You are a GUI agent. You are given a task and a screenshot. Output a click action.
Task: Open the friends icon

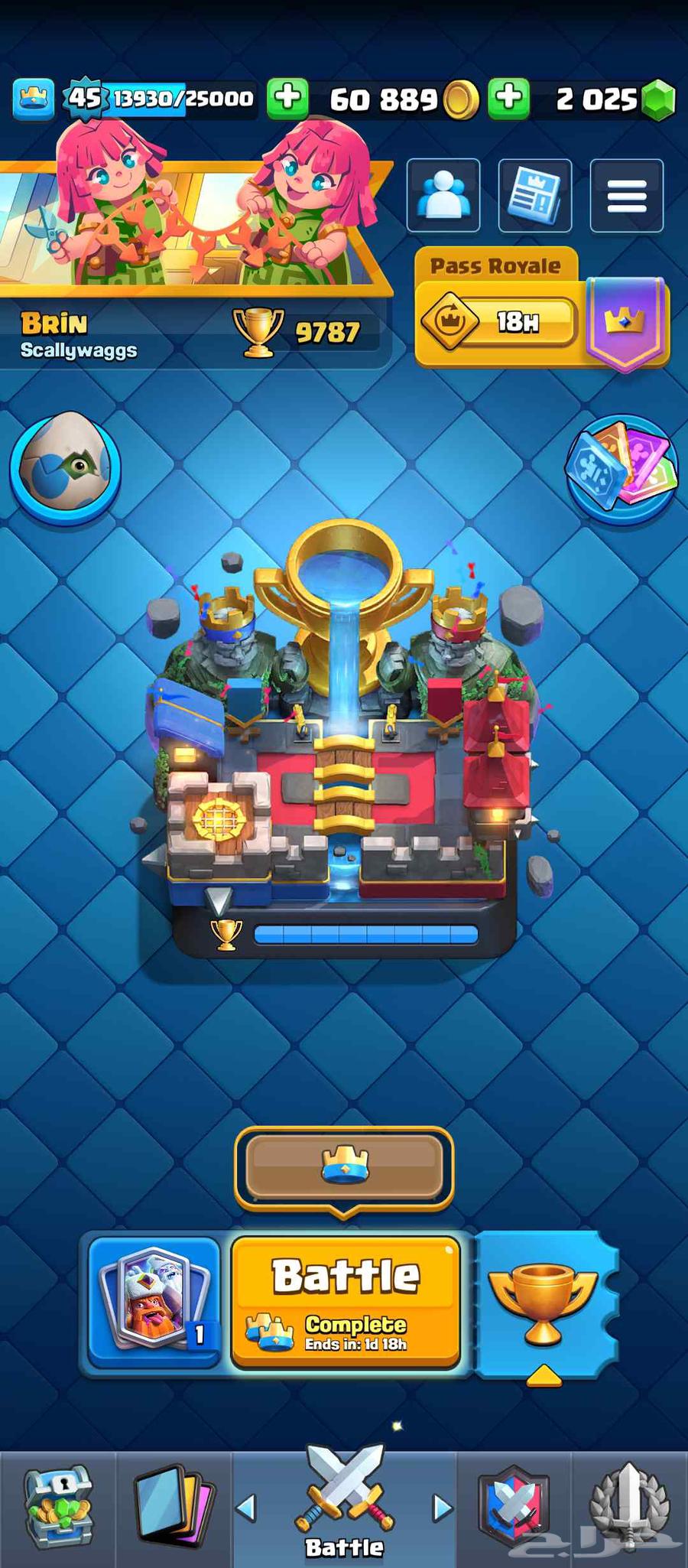point(443,195)
